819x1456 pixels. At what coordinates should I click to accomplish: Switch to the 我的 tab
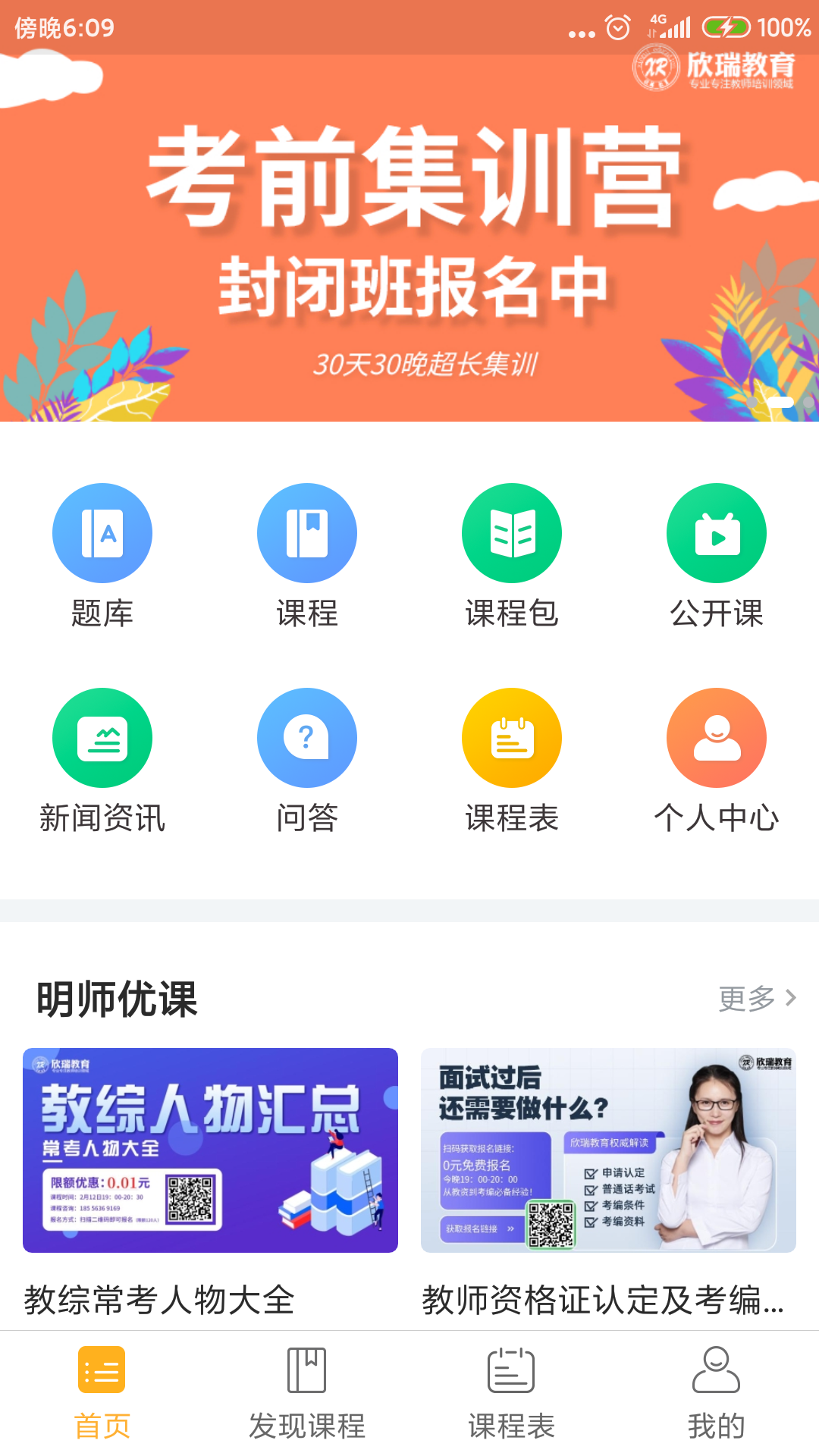point(717,1394)
